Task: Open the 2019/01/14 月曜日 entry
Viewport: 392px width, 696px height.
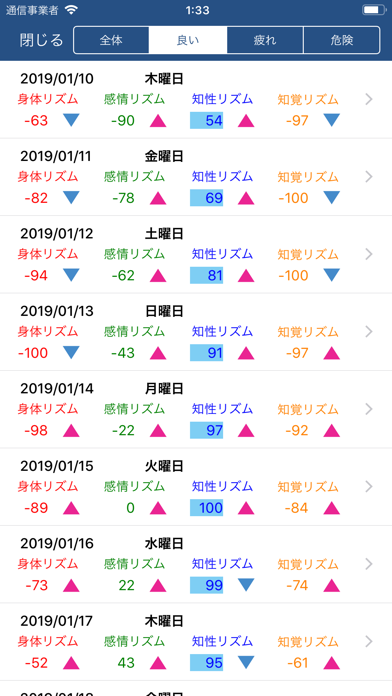Action: pyautogui.click(x=196, y=409)
